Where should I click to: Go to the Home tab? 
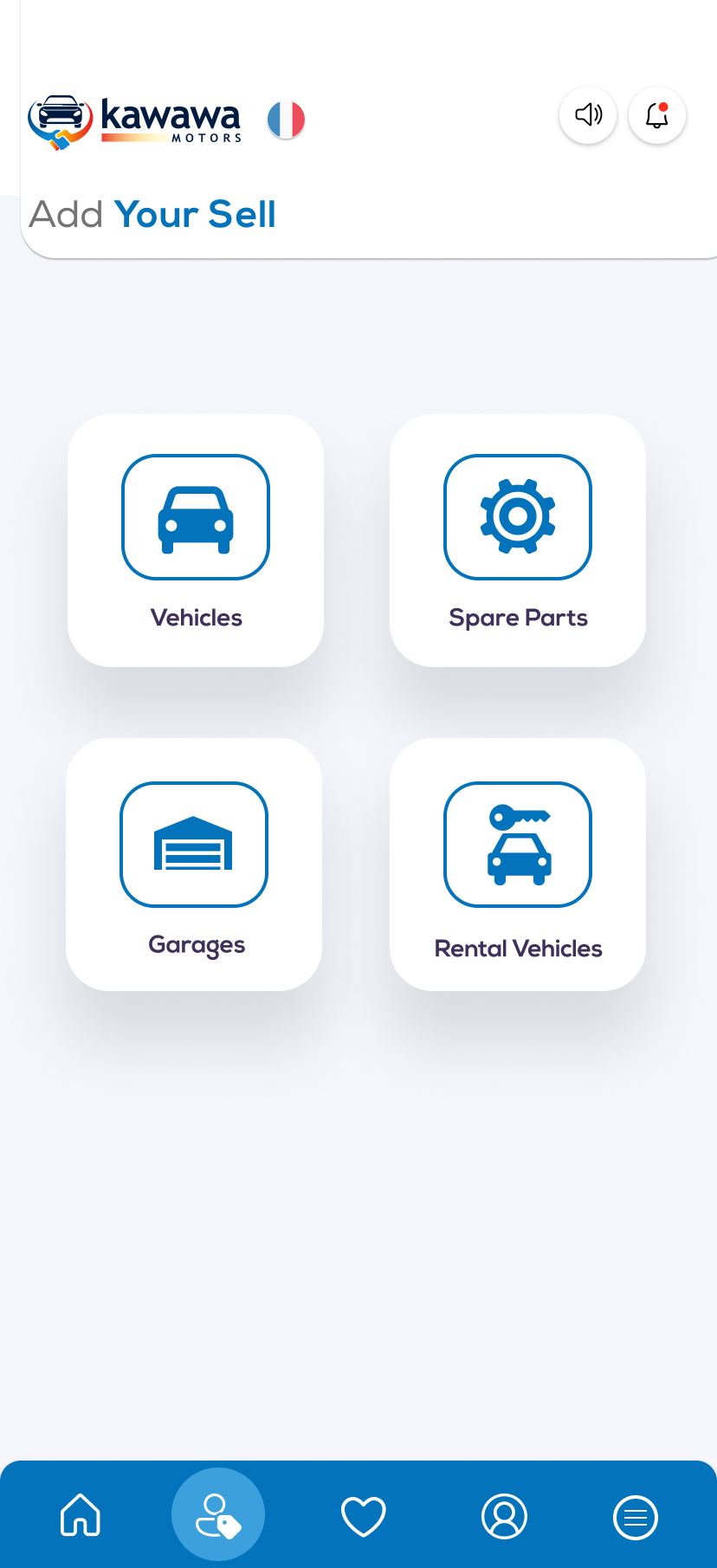coord(81,1515)
